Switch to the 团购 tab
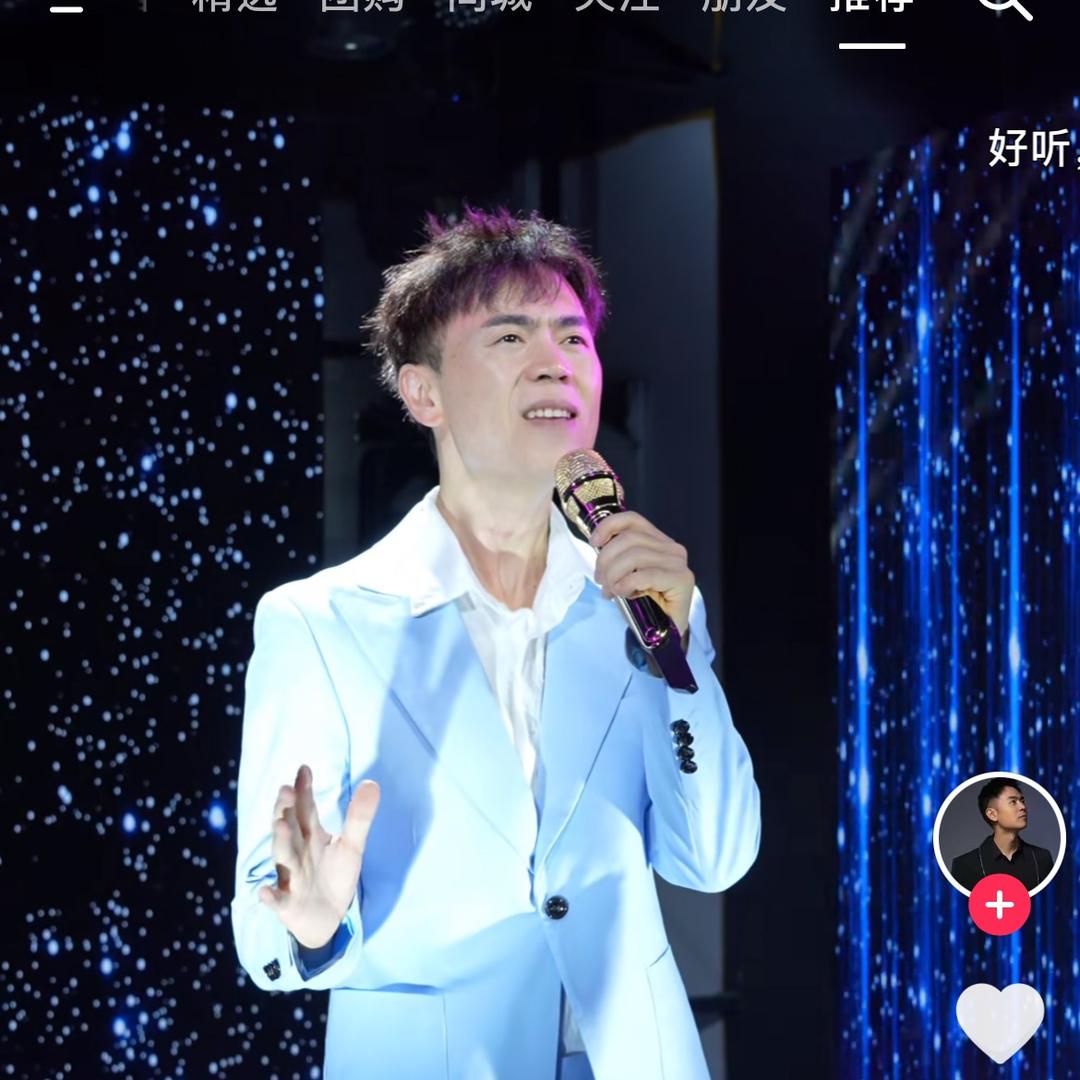 (x=362, y=6)
